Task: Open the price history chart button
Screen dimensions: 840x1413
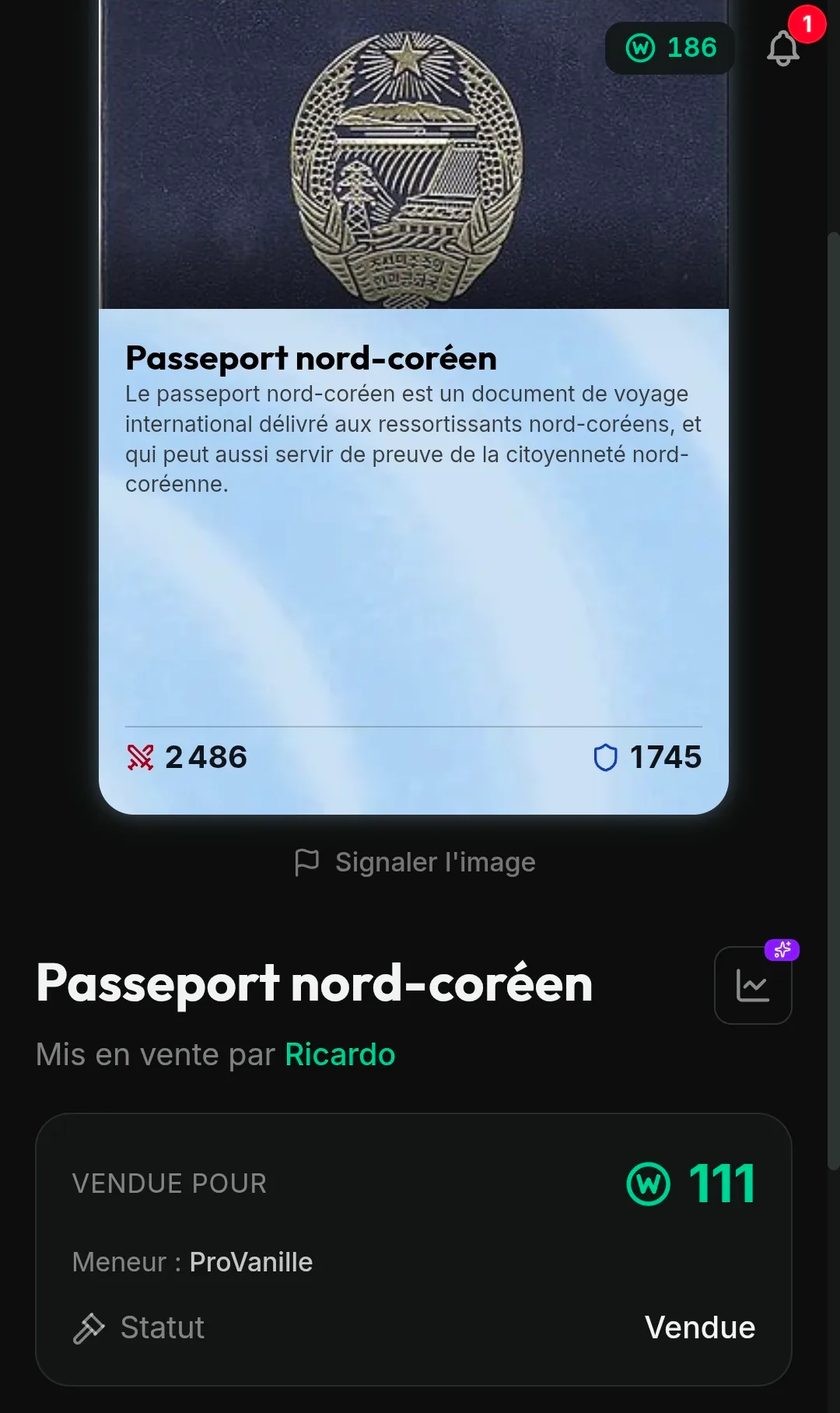Action: 753,985
